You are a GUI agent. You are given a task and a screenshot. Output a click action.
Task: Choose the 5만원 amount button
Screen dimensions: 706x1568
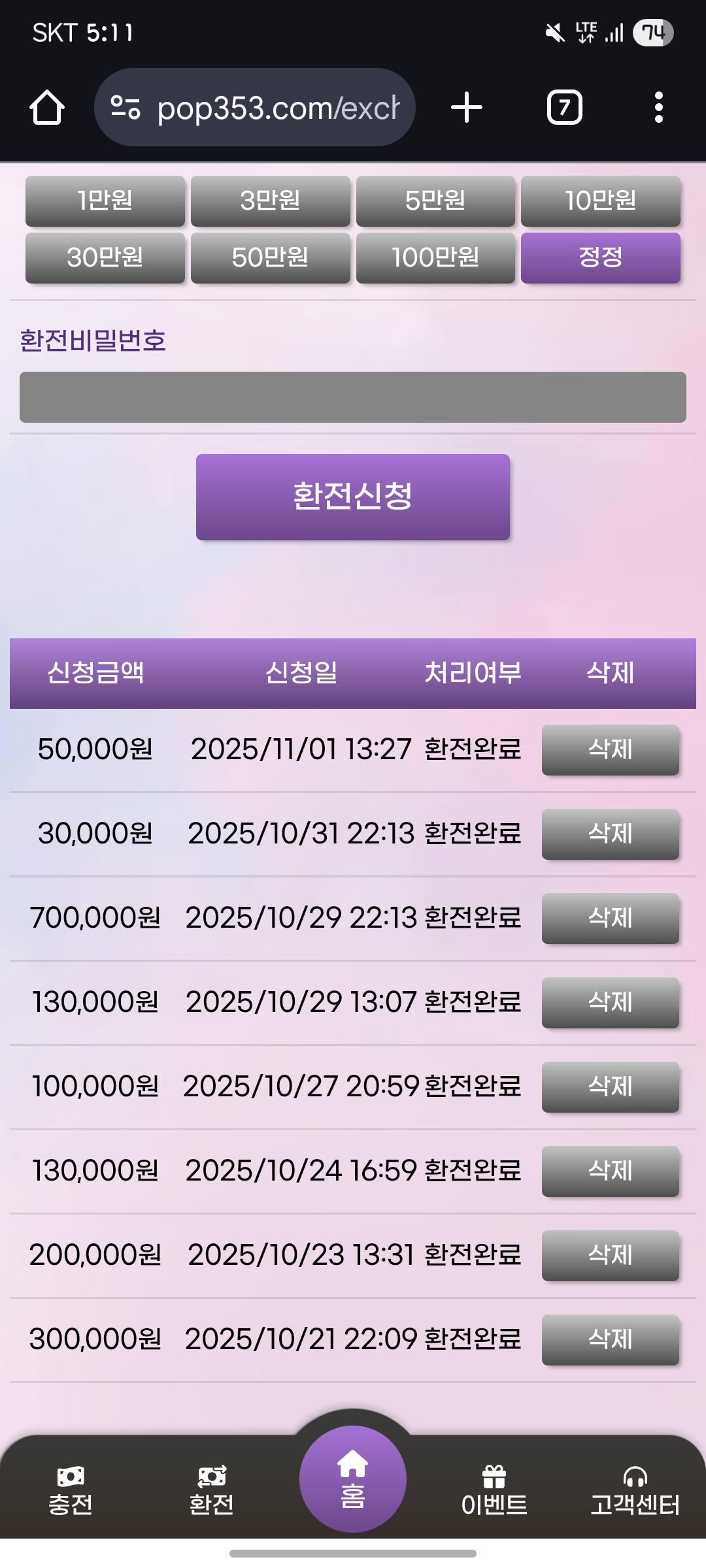pyautogui.click(x=435, y=201)
